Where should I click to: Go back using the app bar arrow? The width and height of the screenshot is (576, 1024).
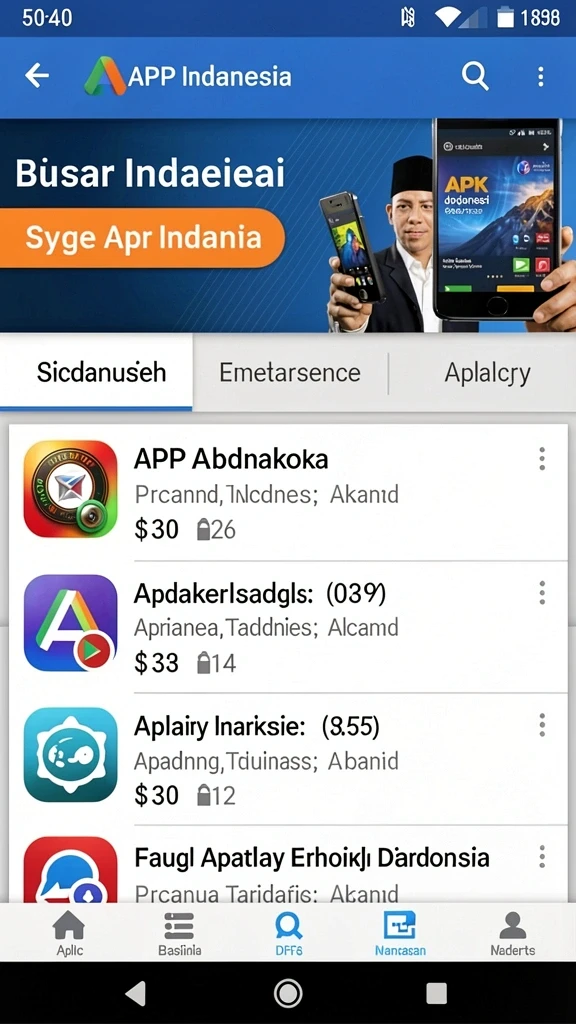pos(37,76)
